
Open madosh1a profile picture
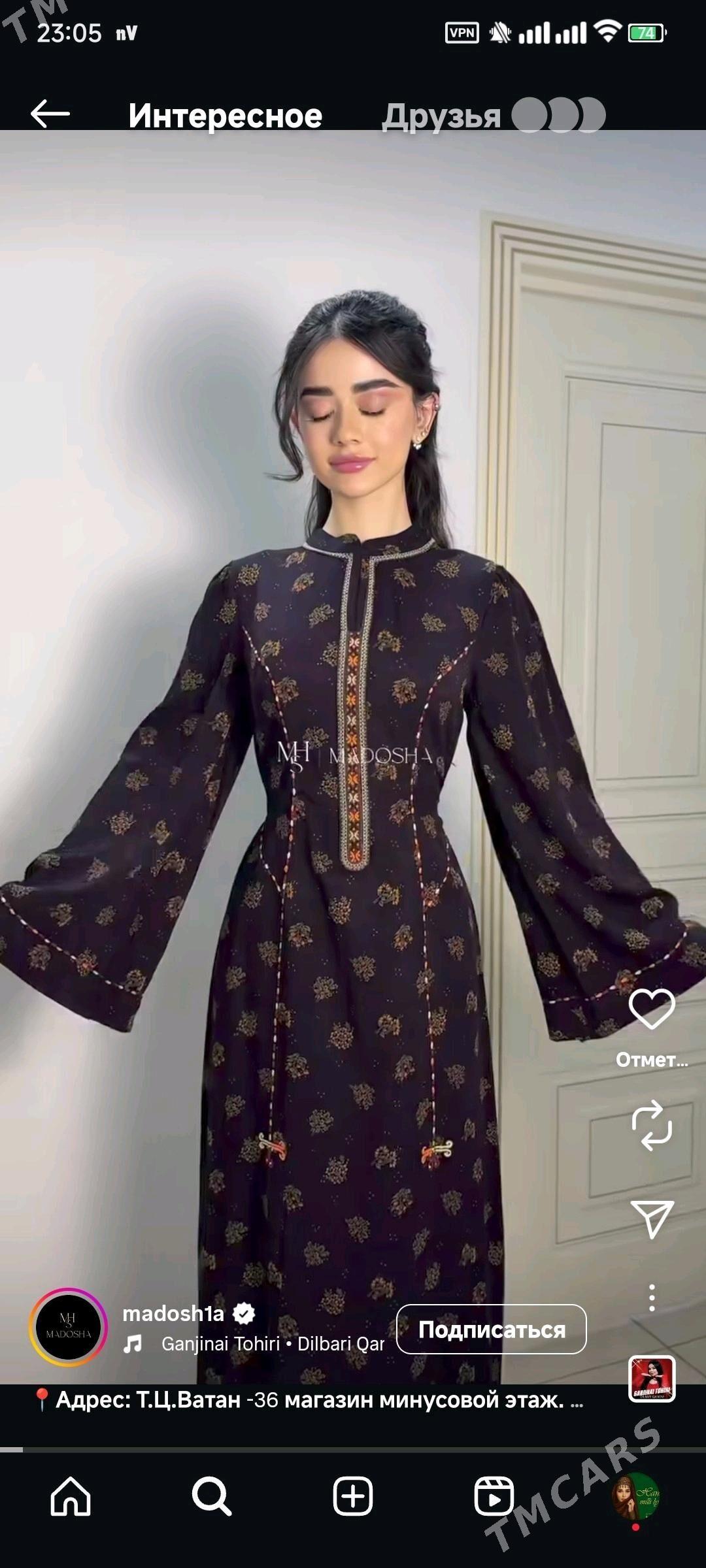[68, 1328]
